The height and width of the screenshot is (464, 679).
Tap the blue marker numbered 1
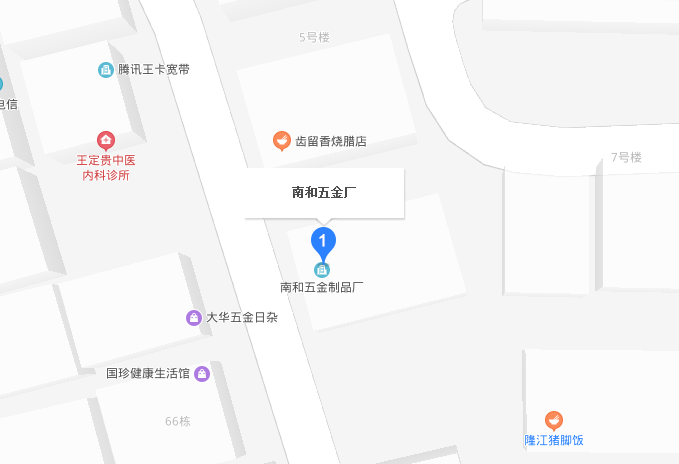click(x=323, y=241)
